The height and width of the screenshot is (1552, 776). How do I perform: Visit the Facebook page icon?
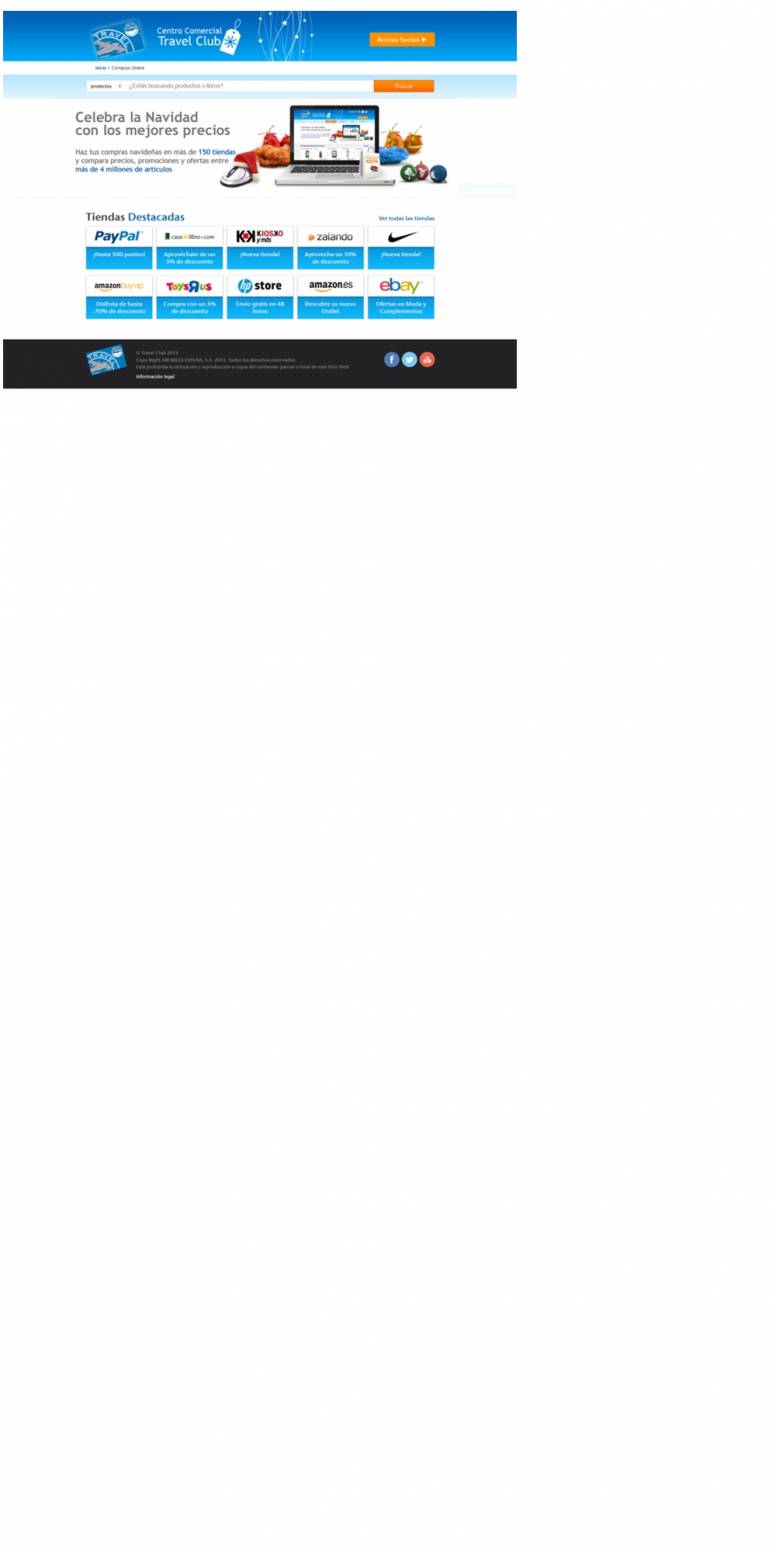click(x=392, y=360)
